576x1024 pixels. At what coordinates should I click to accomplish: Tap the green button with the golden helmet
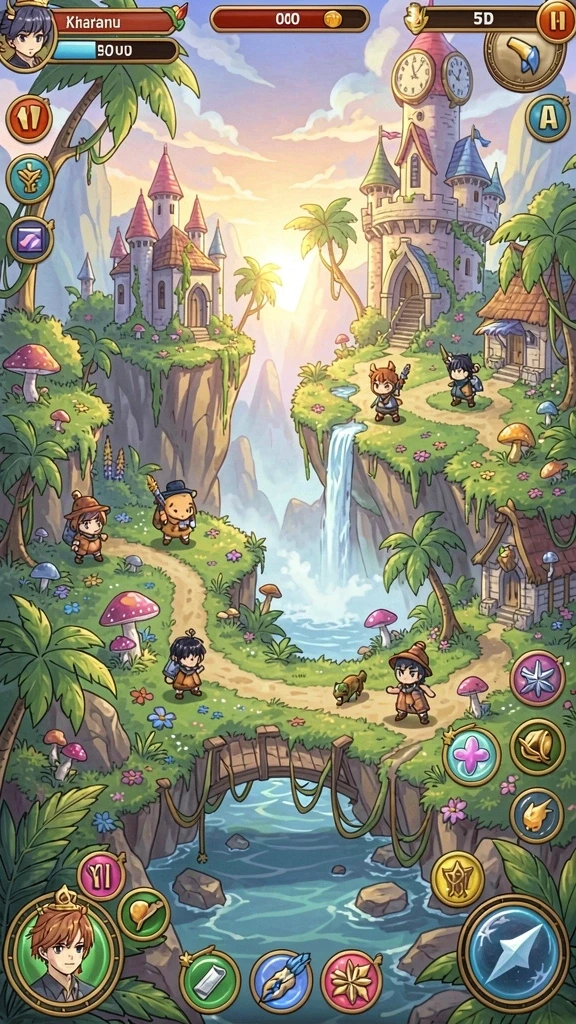(x=537, y=746)
